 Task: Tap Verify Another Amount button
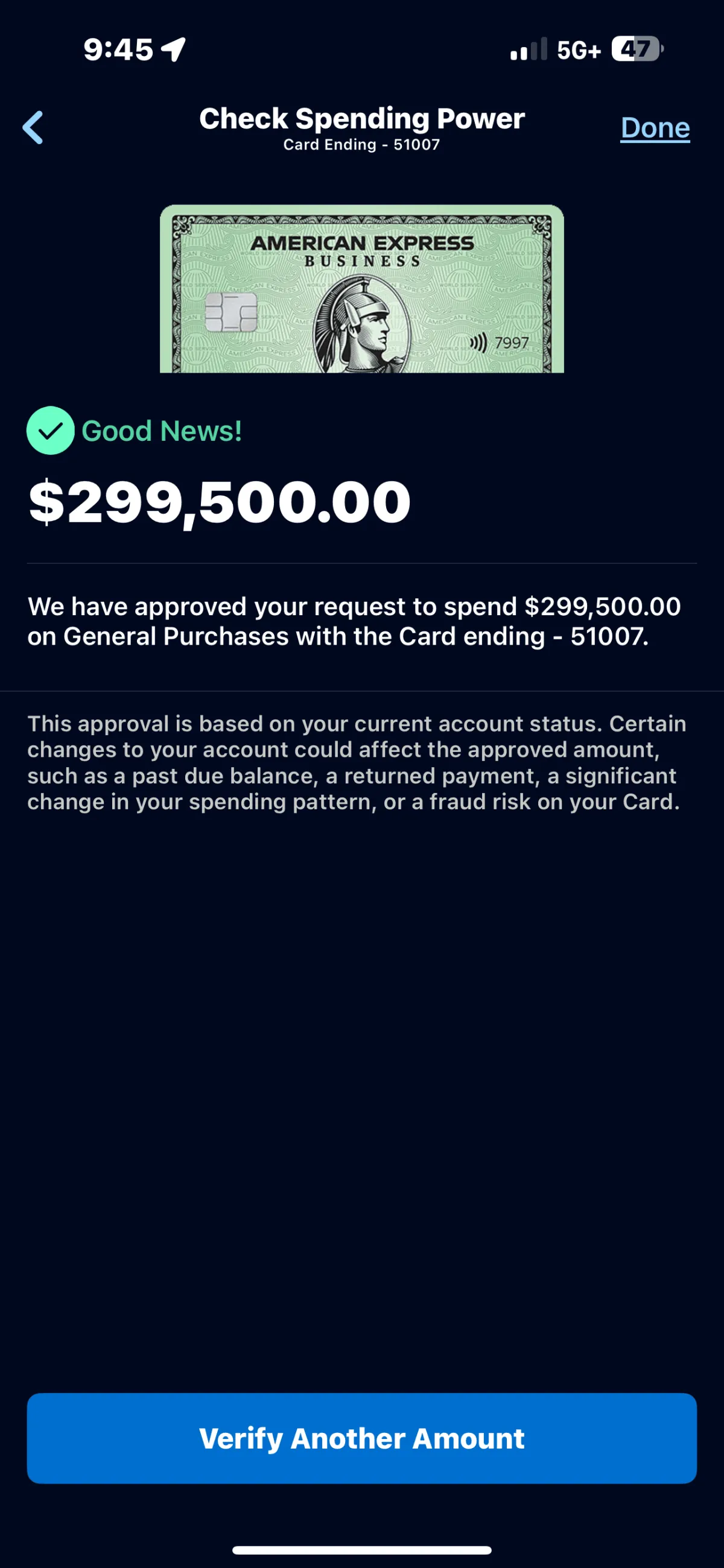[361, 1438]
